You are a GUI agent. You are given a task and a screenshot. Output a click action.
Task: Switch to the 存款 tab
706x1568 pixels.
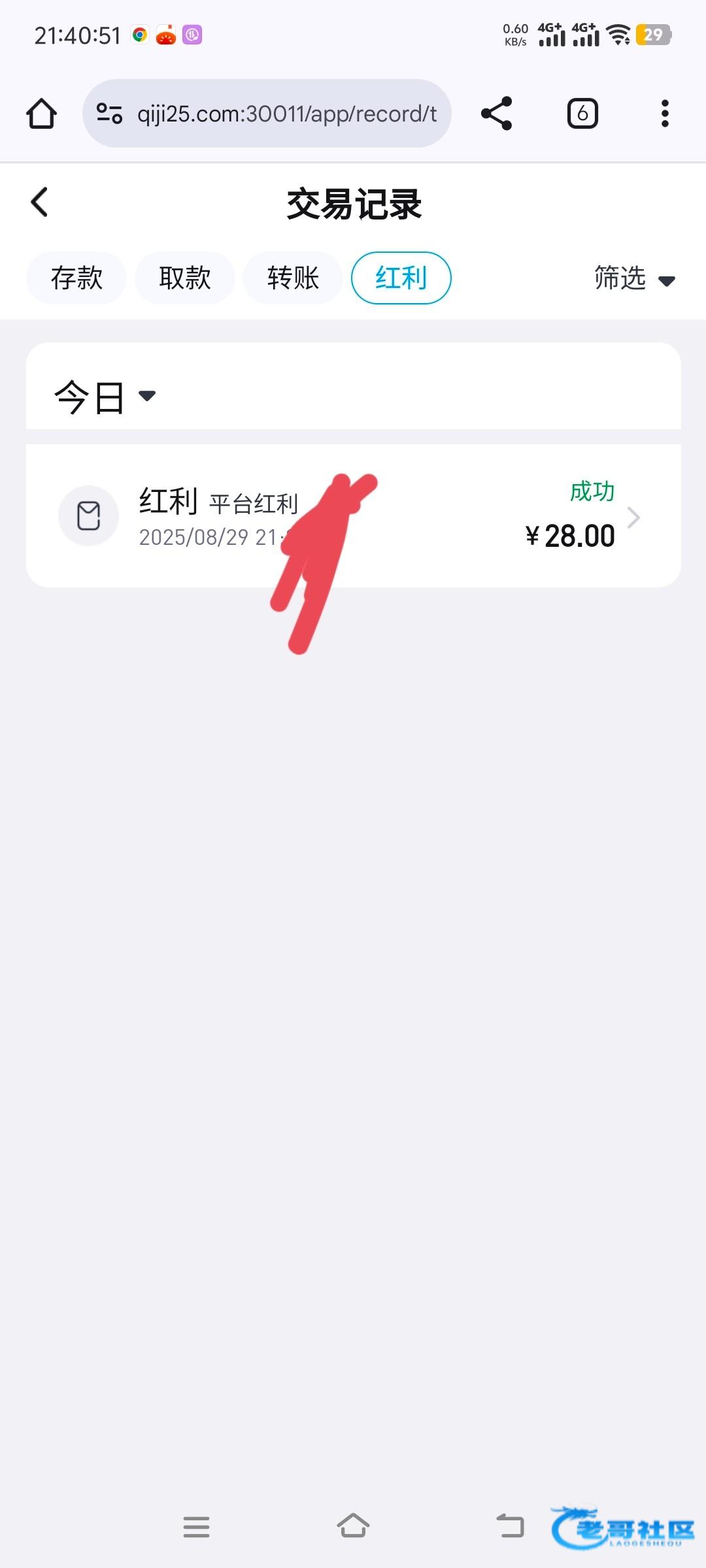click(76, 278)
